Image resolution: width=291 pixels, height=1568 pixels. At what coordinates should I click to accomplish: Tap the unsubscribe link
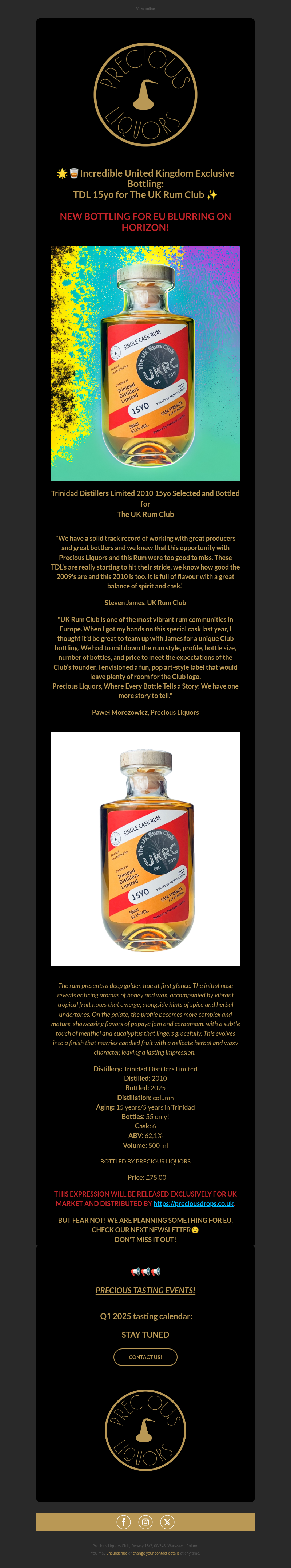117,1553
